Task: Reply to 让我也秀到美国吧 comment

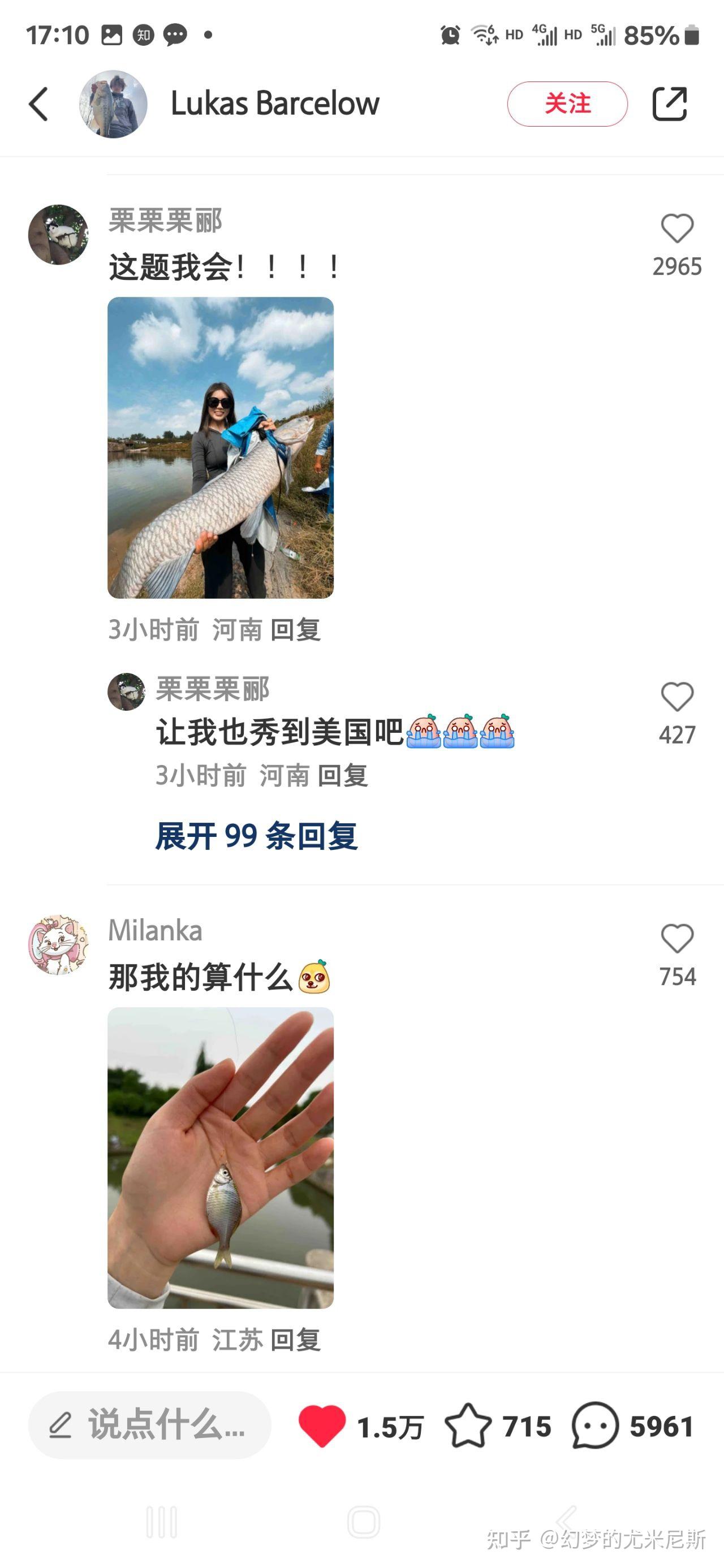Action: (343, 775)
